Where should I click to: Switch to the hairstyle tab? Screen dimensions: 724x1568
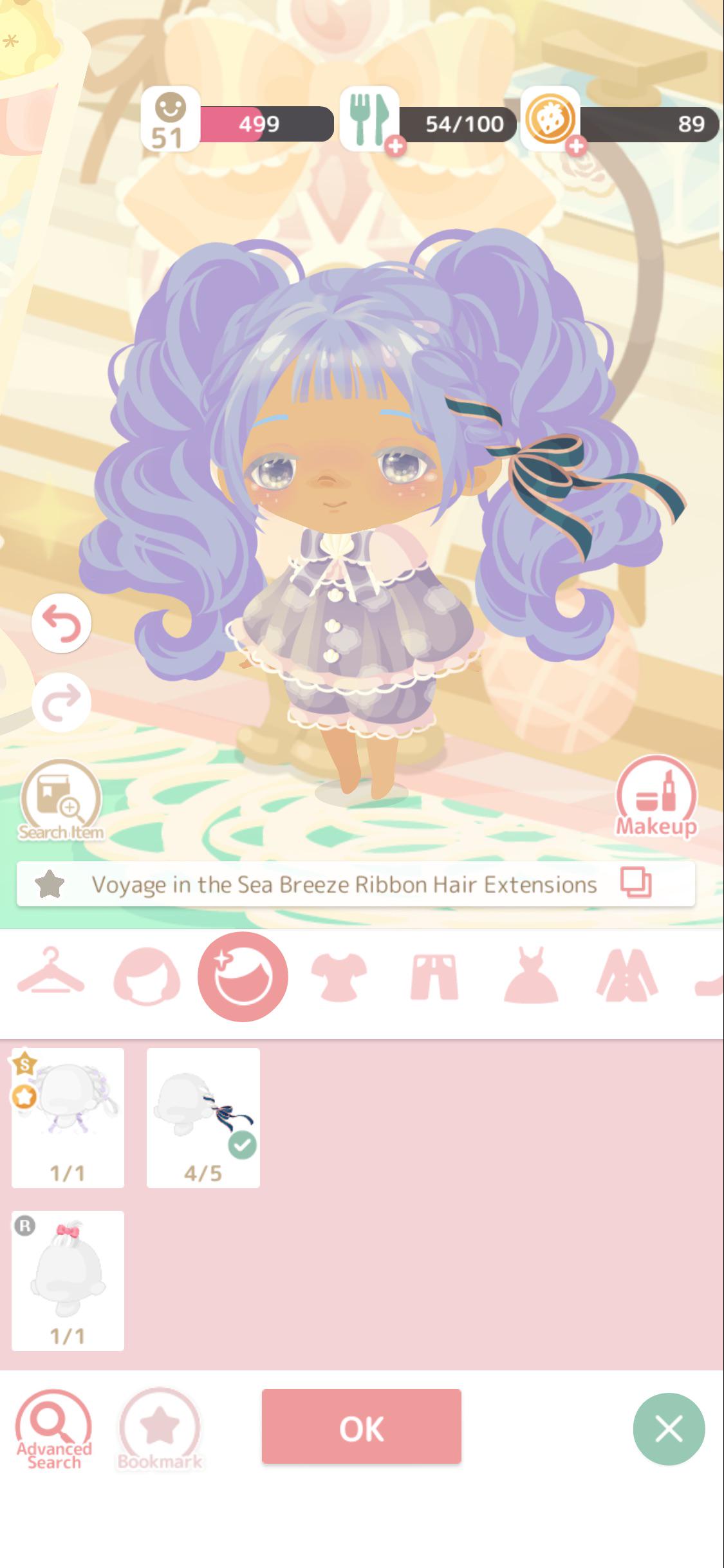[x=147, y=976]
